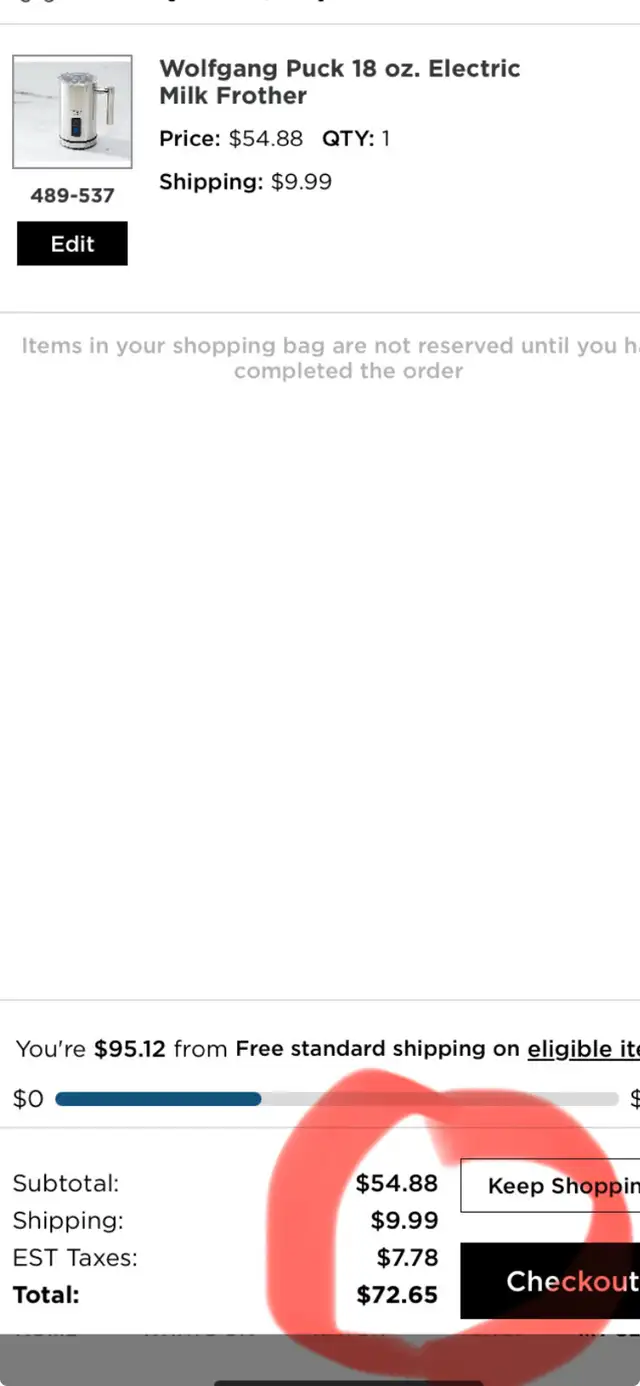Open the milk frother product image
Screen dimensions: 640x1386
click(72, 112)
